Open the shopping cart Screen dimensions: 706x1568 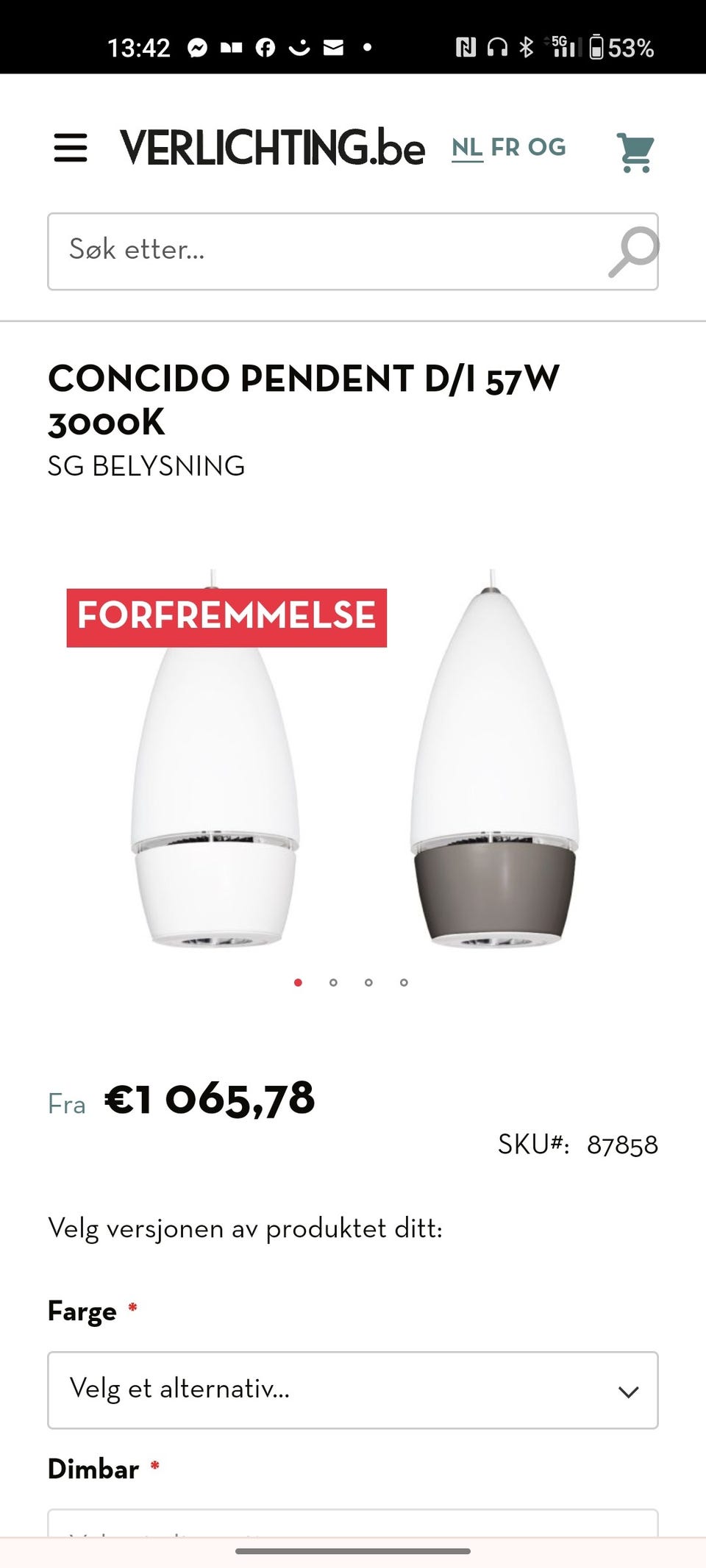tap(637, 150)
